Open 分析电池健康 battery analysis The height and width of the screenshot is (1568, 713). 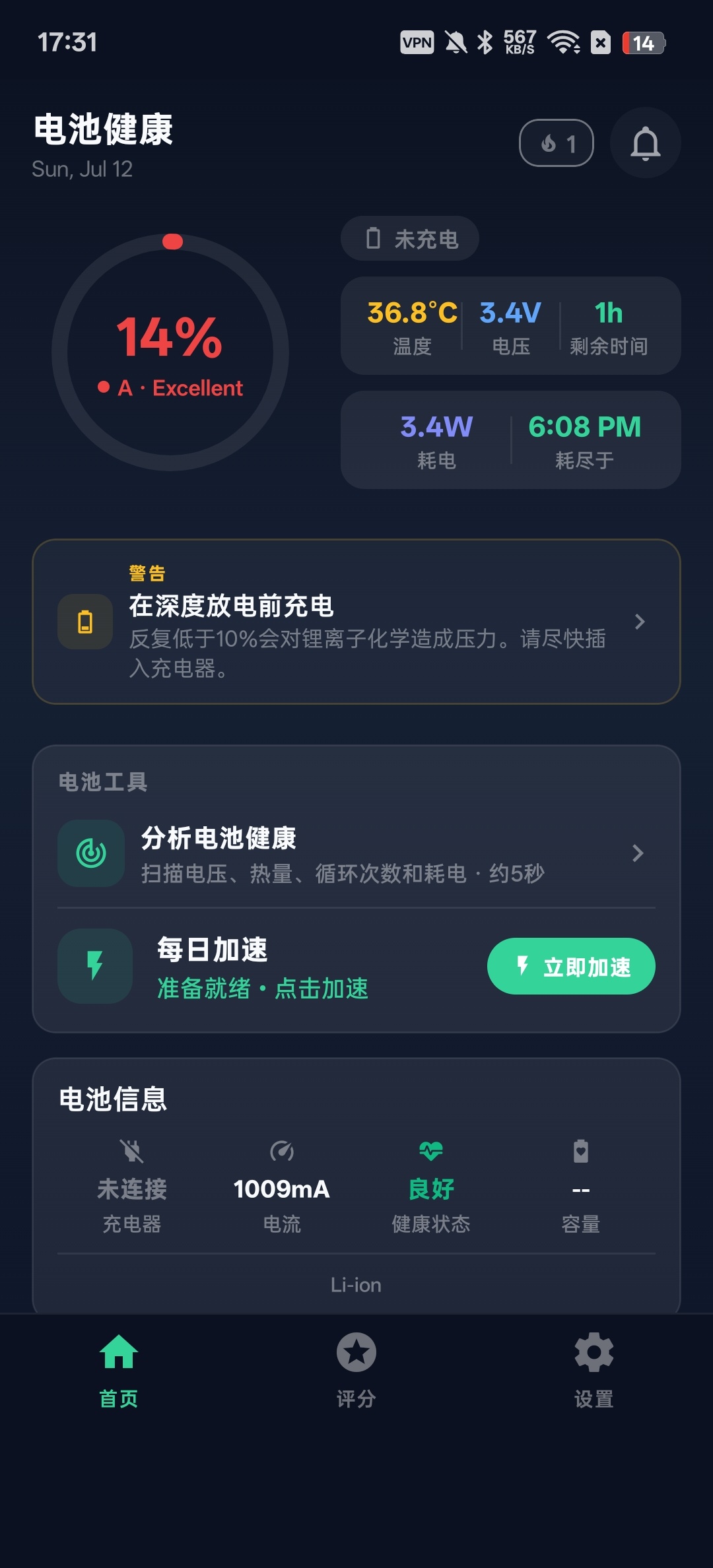356,853
